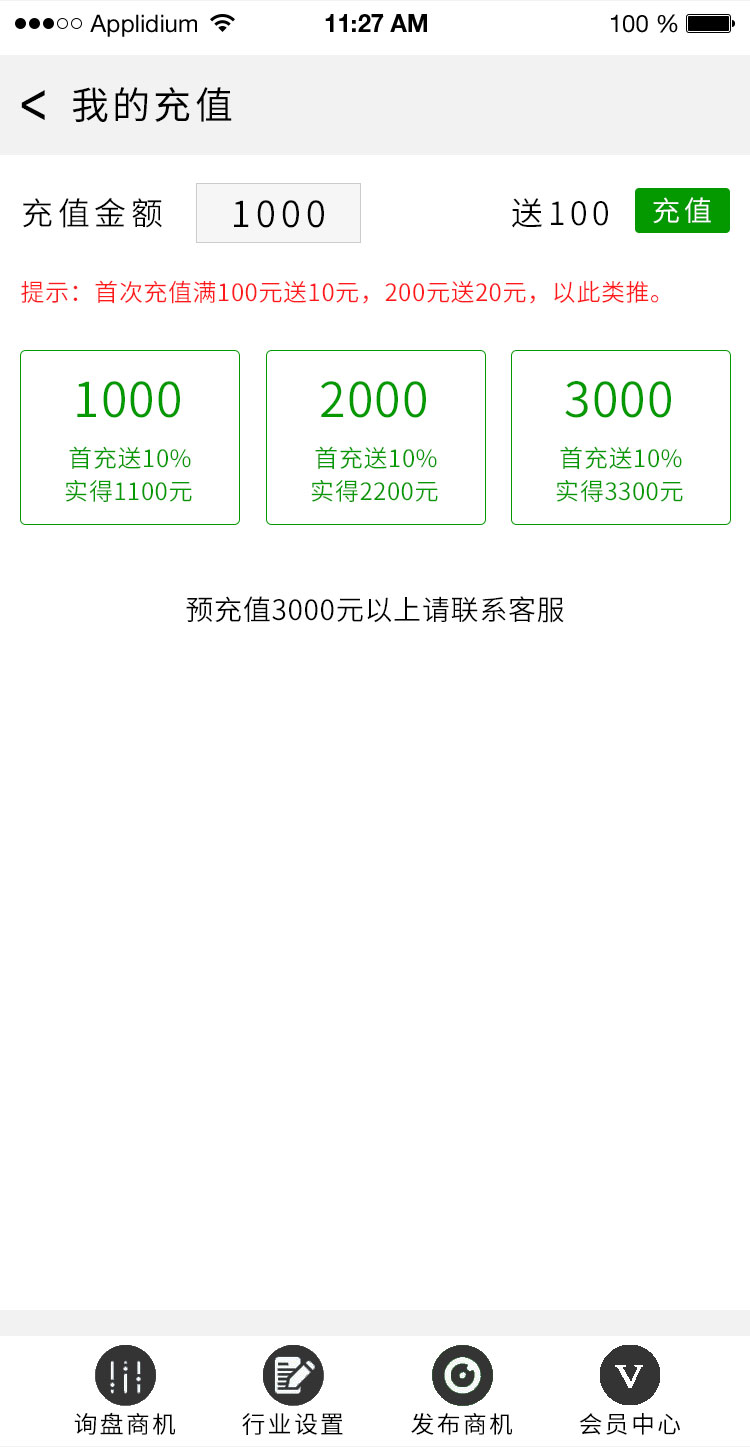The width and height of the screenshot is (750, 1447).
Task: Open the 会员中心 tab
Action: 630,1390
